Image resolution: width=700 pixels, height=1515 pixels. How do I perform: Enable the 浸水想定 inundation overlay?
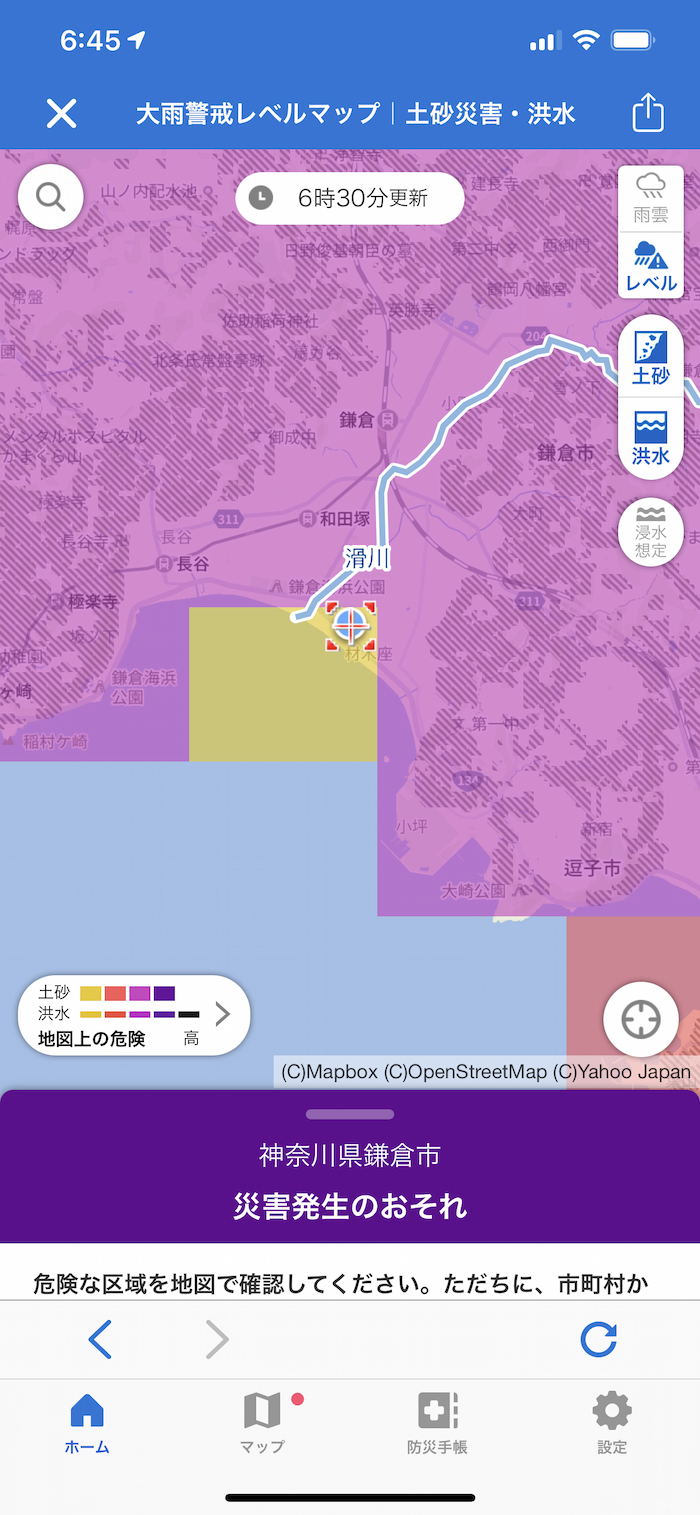651,533
